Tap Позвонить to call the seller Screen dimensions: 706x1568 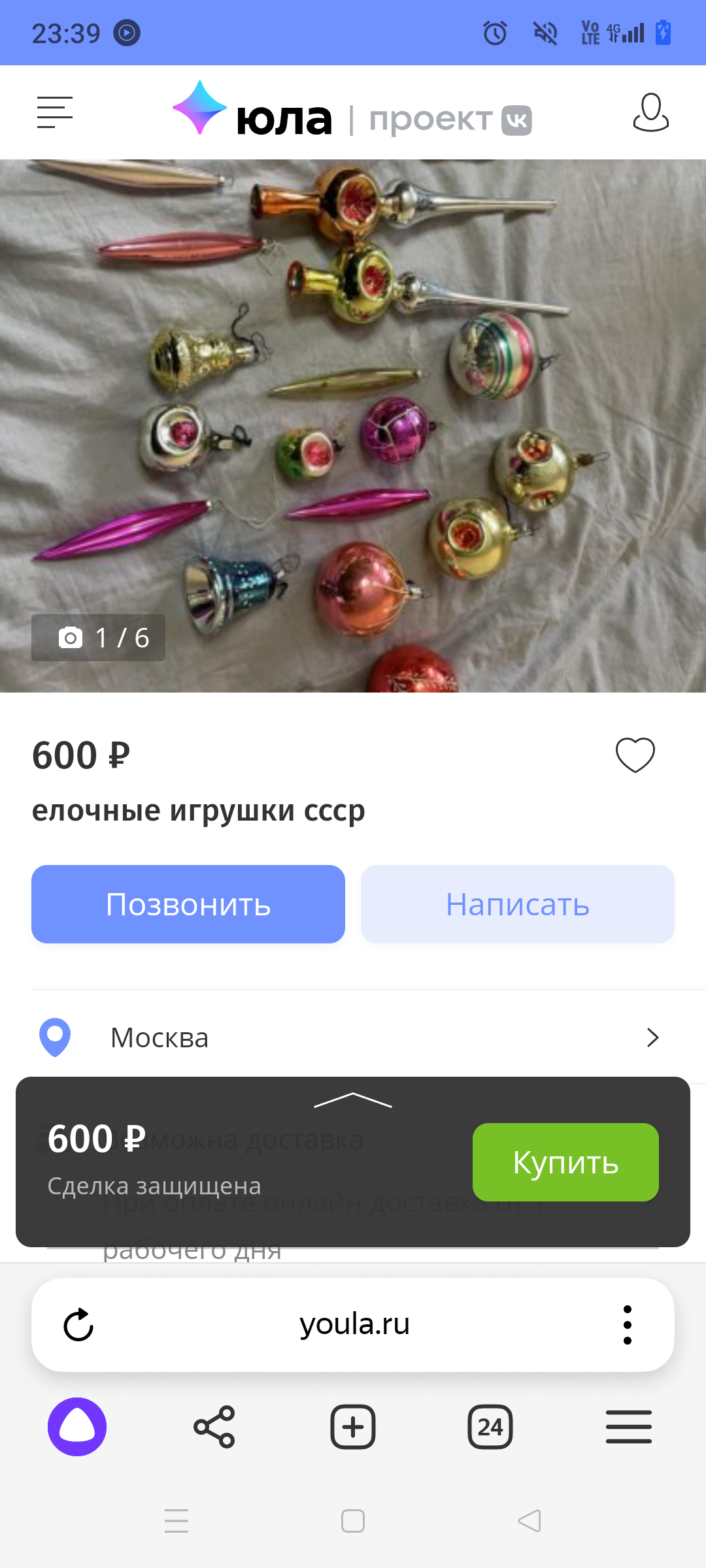[x=188, y=904]
